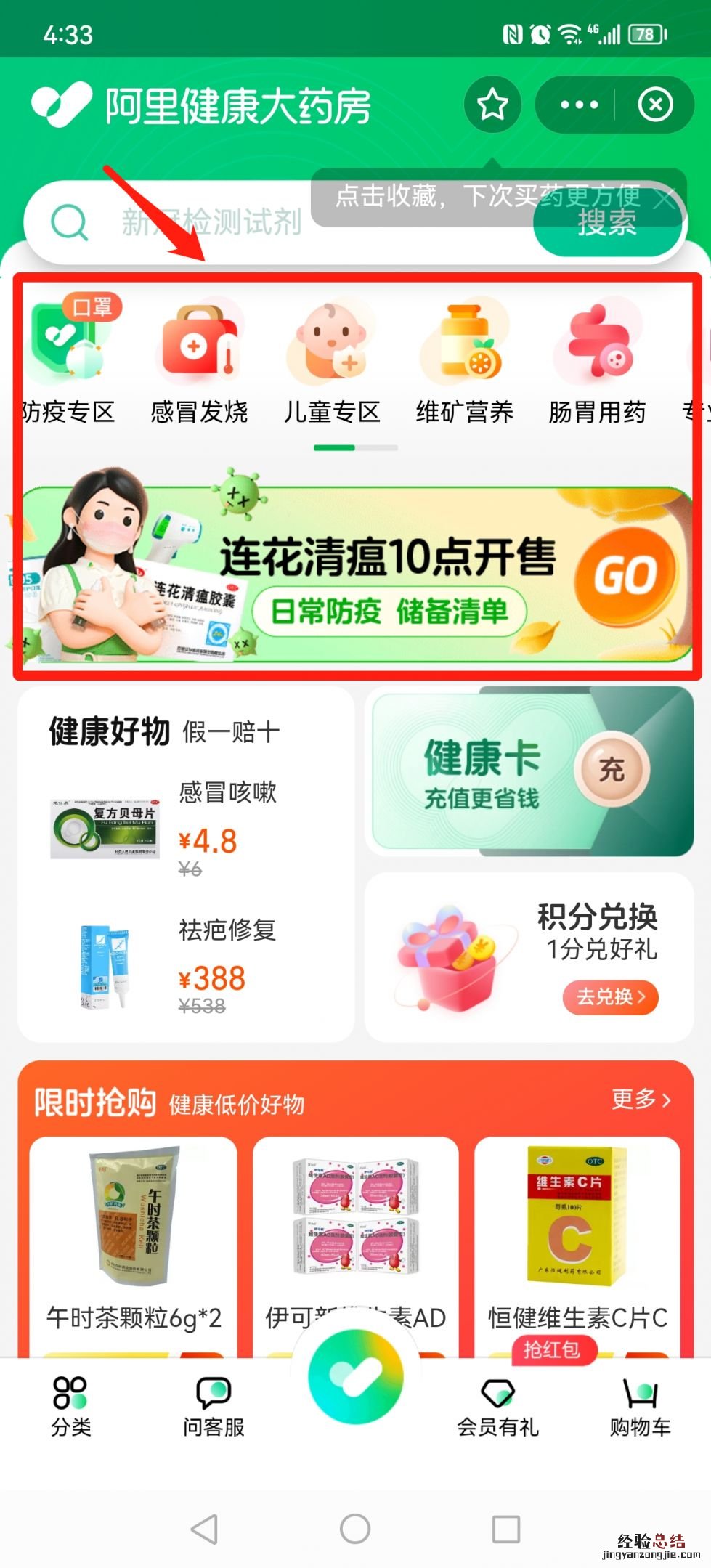
Task: Open the 防疫专区 category
Action: tap(70, 361)
